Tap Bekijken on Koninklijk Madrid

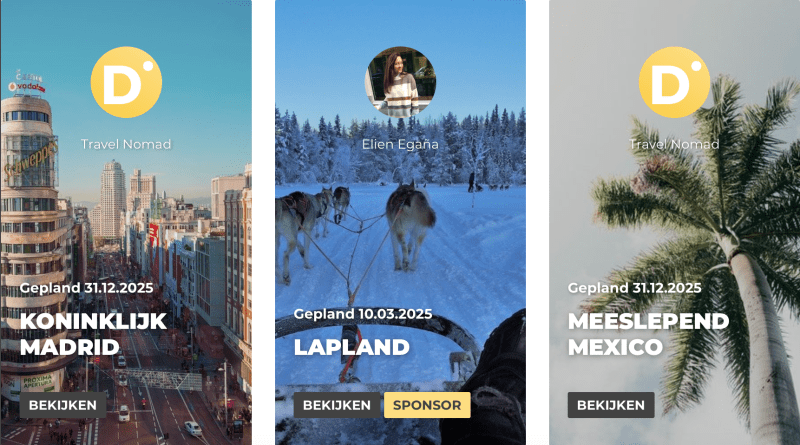click(x=62, y=405)
